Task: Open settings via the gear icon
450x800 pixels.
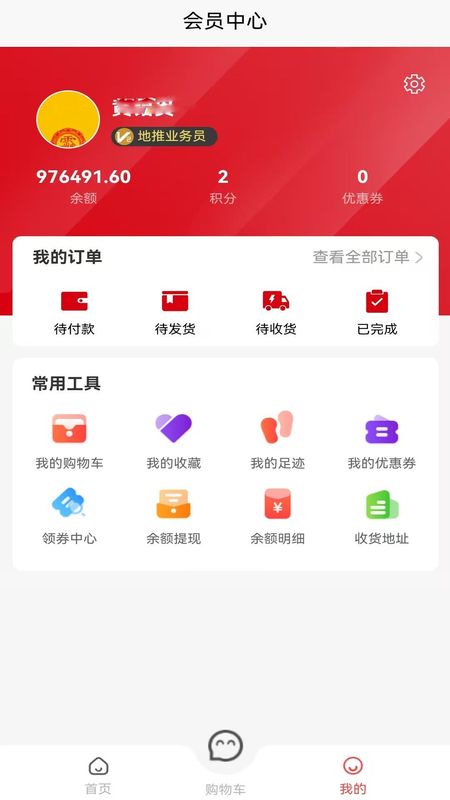Action: click(x=414, y=84)
